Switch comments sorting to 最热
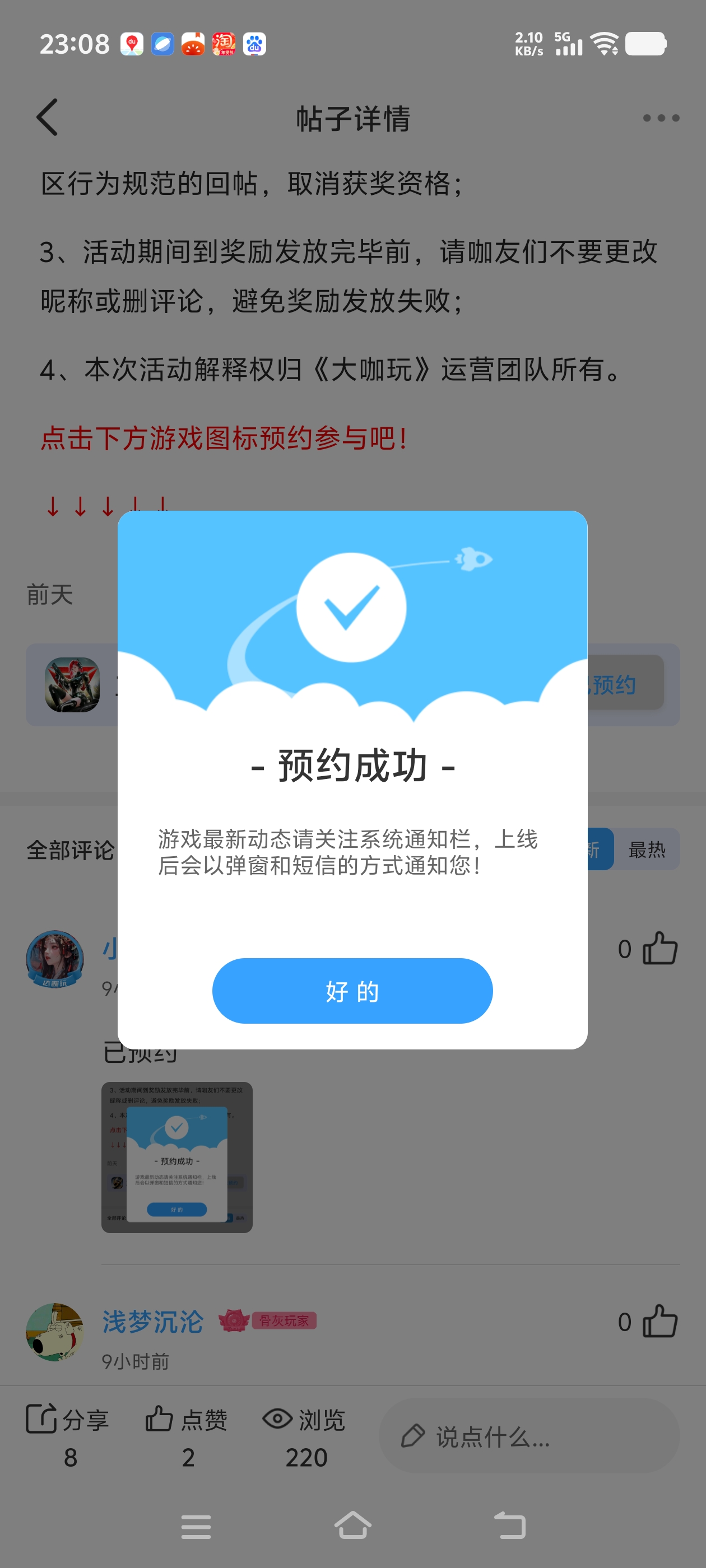This screenshot has height=1568, width=706. (646, 849)
